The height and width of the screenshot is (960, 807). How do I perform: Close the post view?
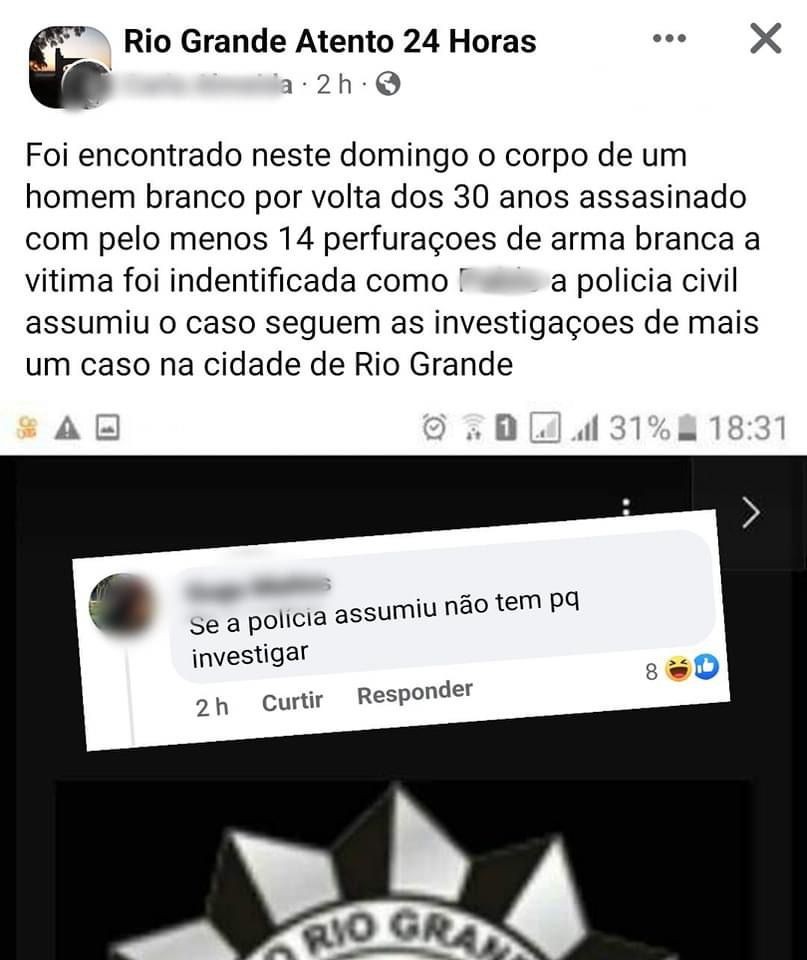coord(765,40)
